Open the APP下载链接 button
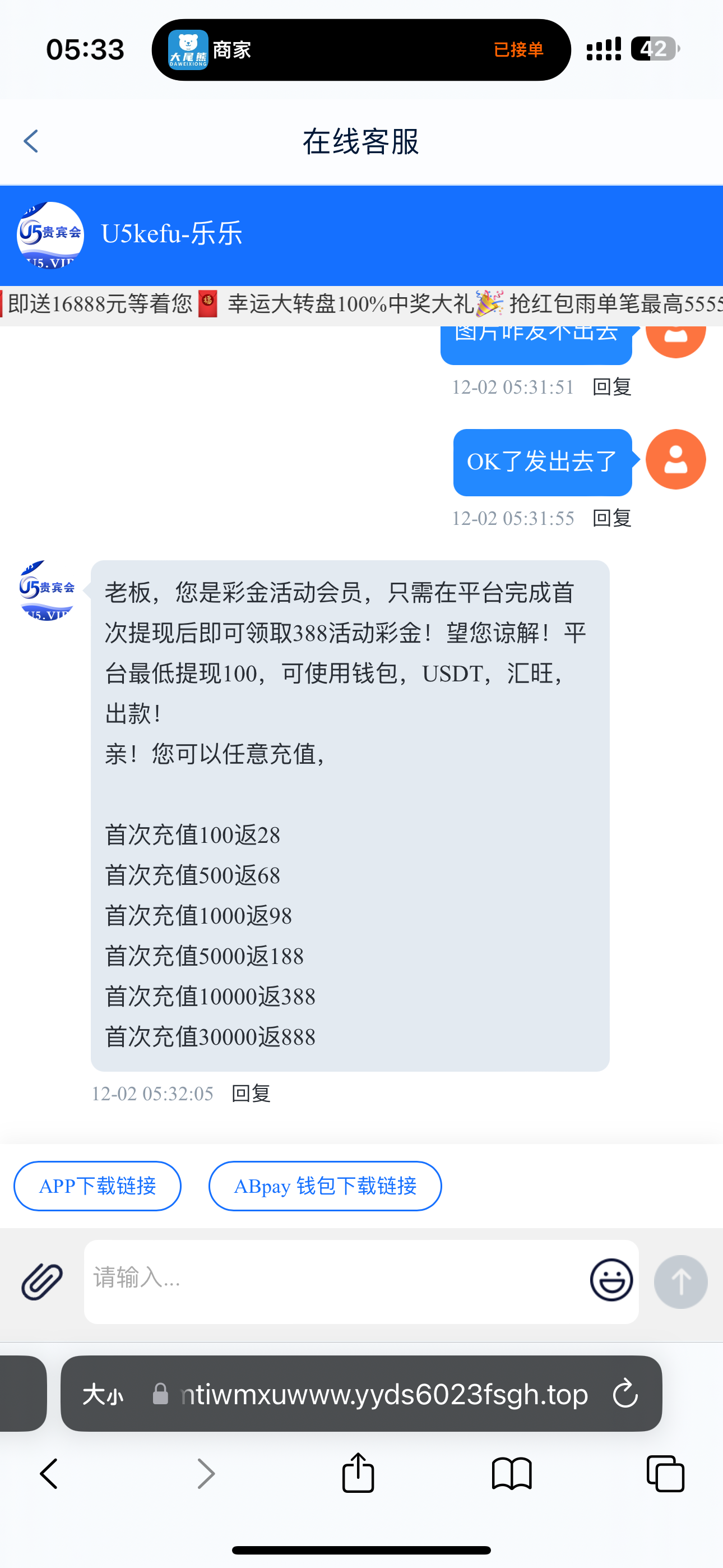 click(x=98, y=1186)
